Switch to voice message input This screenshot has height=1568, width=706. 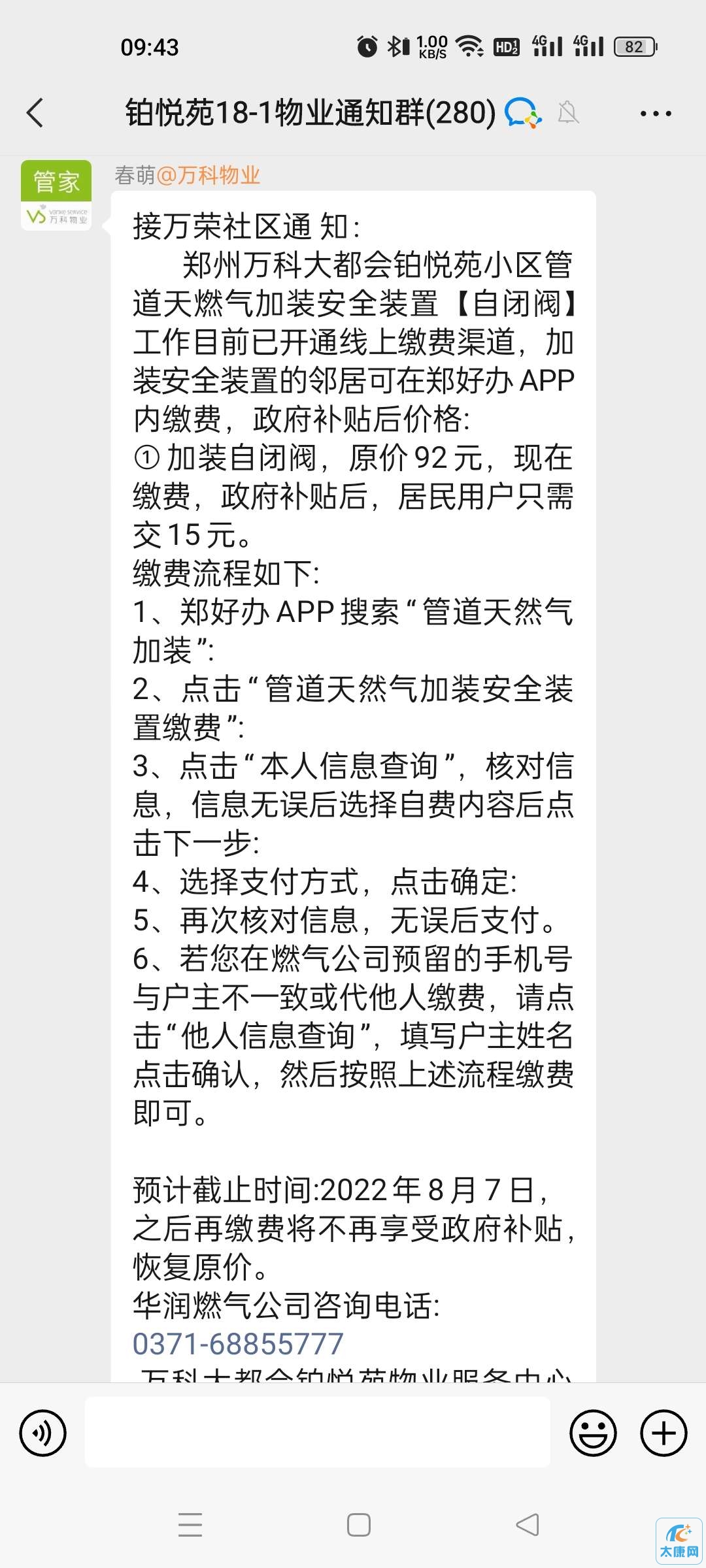point(43,1433)
